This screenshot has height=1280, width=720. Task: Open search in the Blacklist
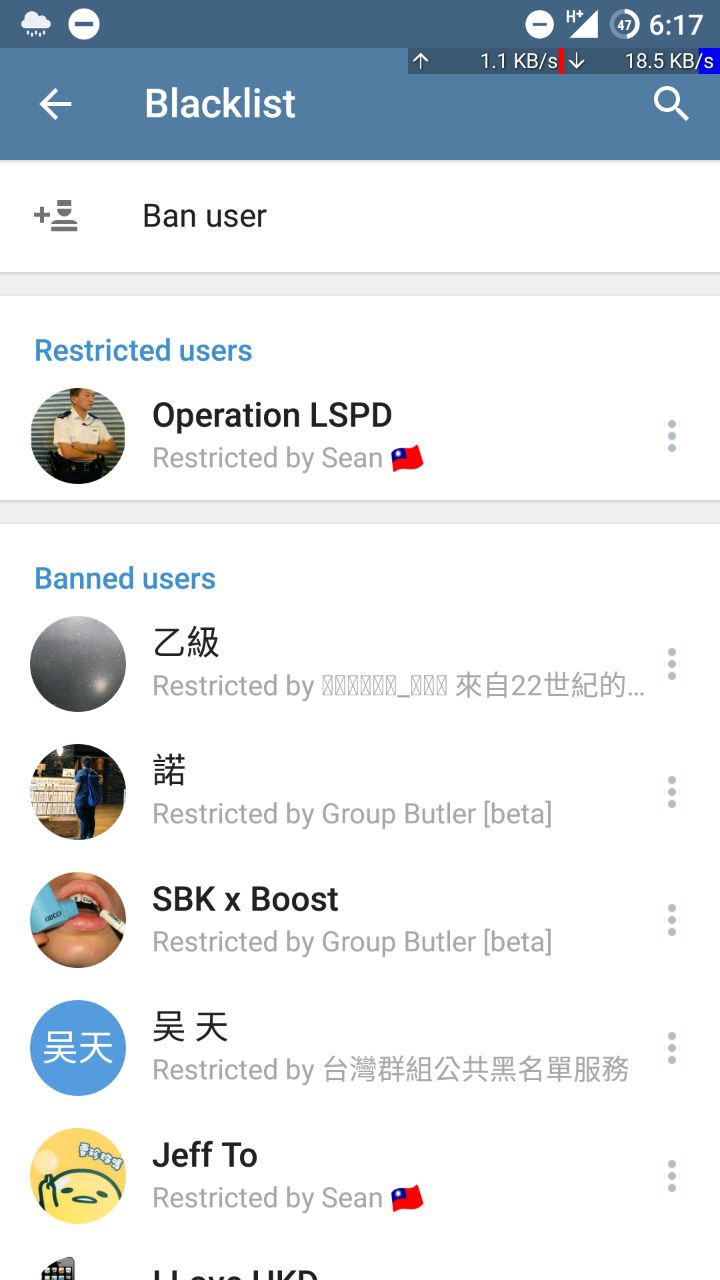671,104
